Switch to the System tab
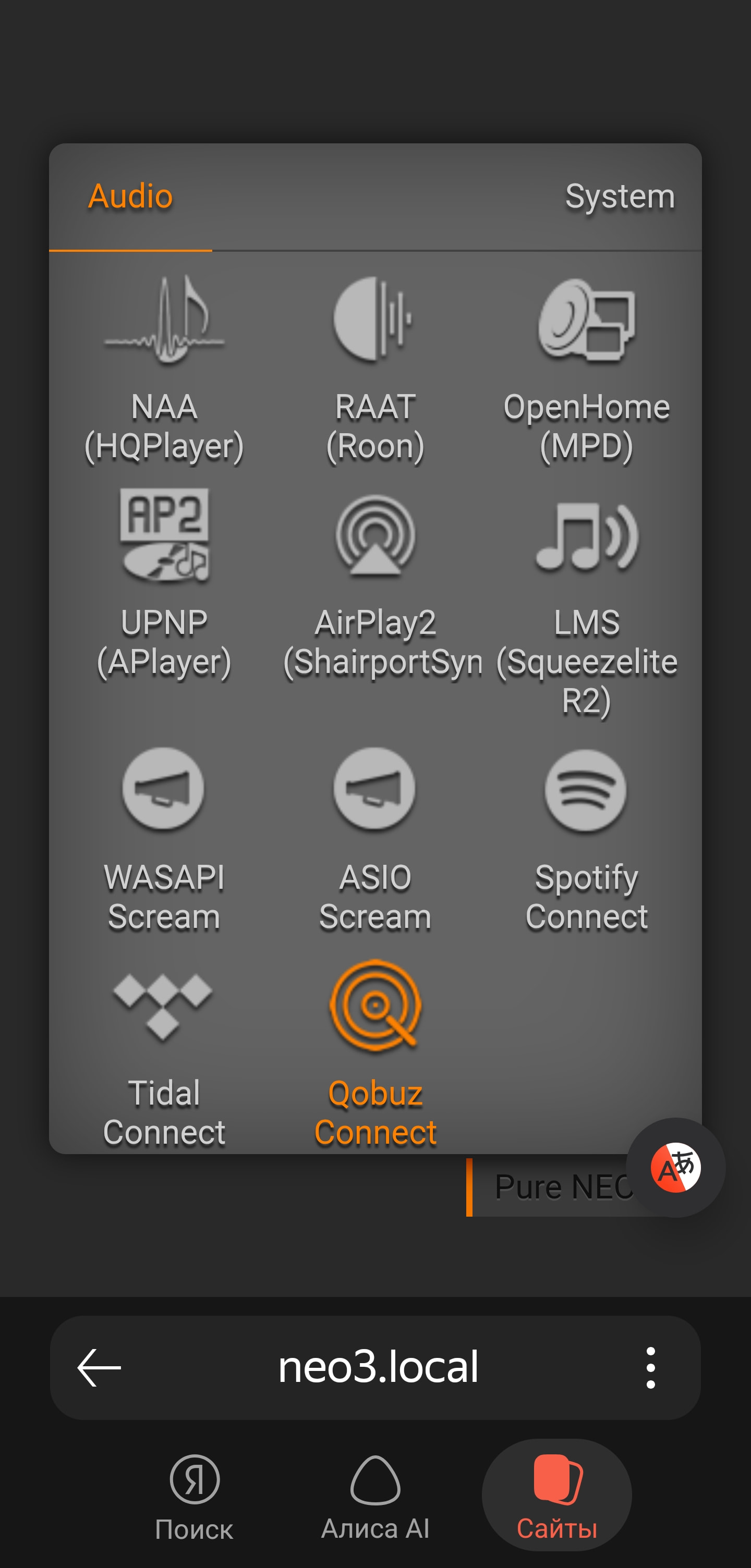The height and width of the screenshot is (1568, 751). (620, 197)
